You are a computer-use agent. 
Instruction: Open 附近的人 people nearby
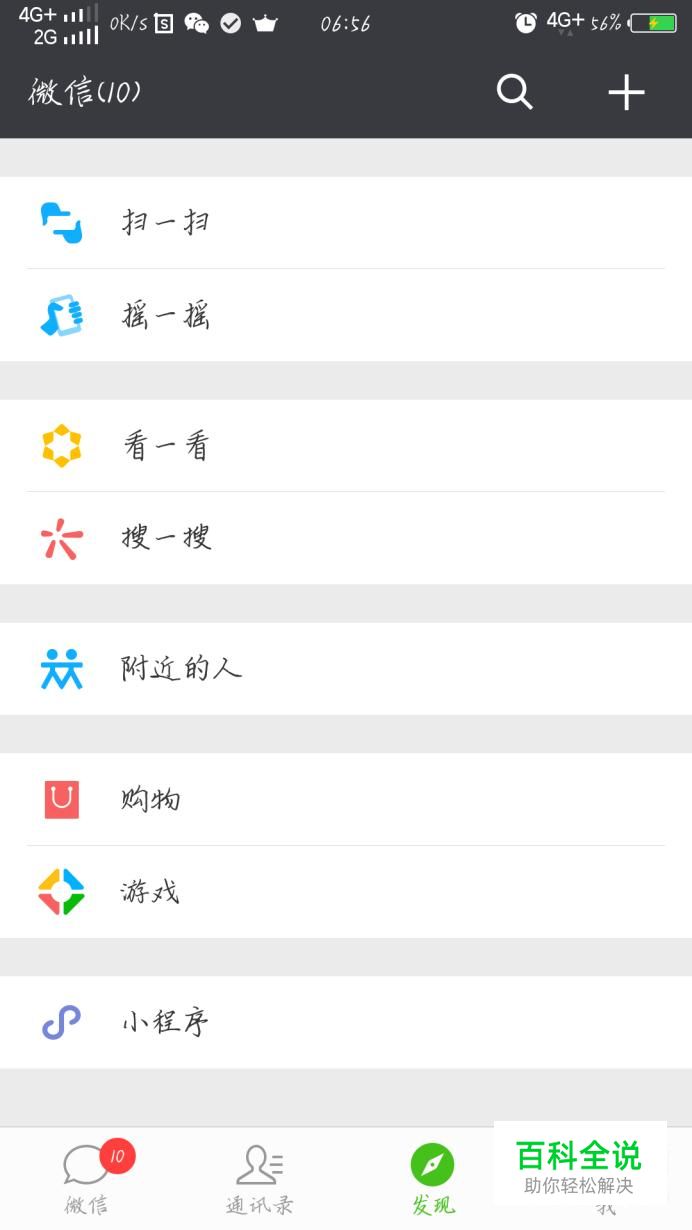pyautogui.click(x=345, y=668)
